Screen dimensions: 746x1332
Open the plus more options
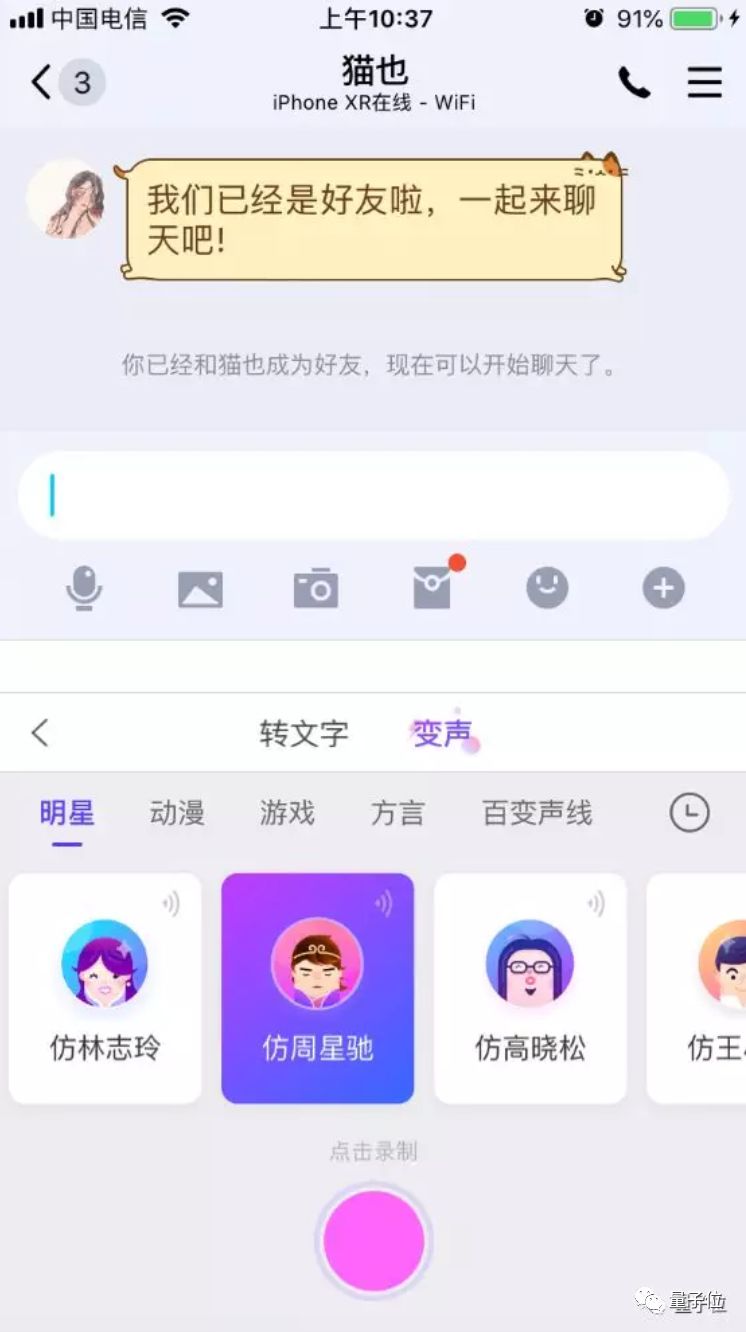[663, 588]
